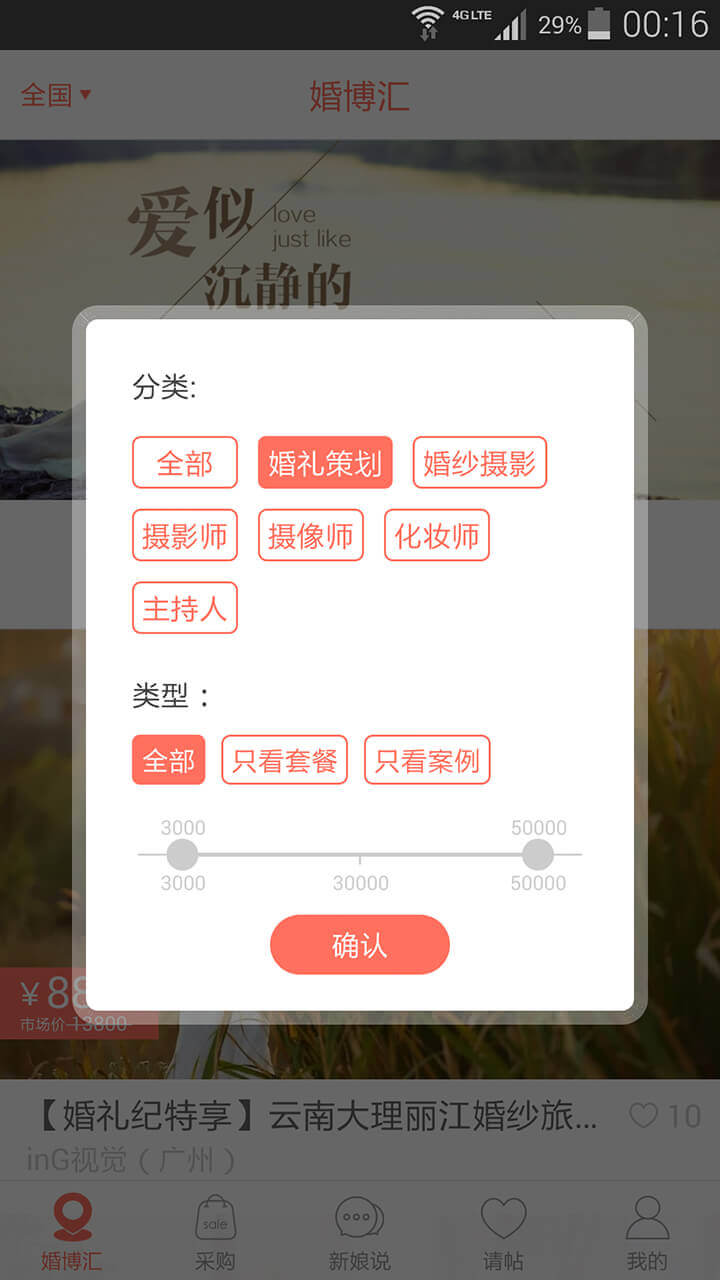Choose the 摄像师 category chip
Image resolution: width=720 pixels, height=1280 pixels.
(x=310, y=535)
